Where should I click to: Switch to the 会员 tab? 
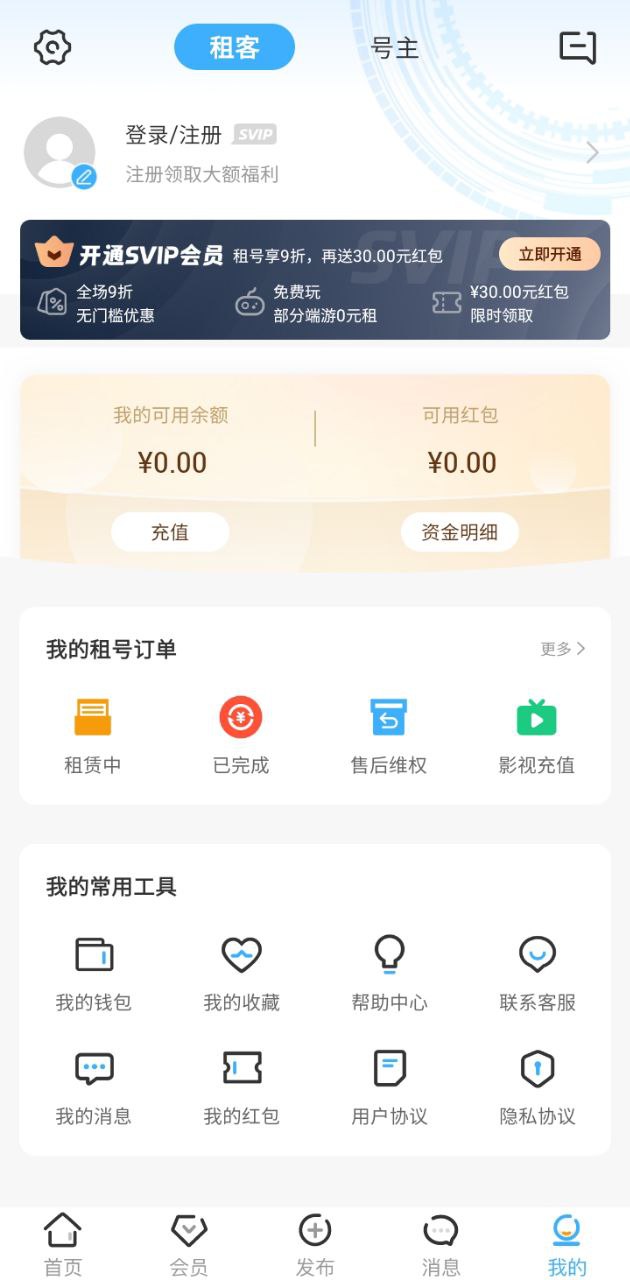pyautogui.click(x=189, y=1244)
